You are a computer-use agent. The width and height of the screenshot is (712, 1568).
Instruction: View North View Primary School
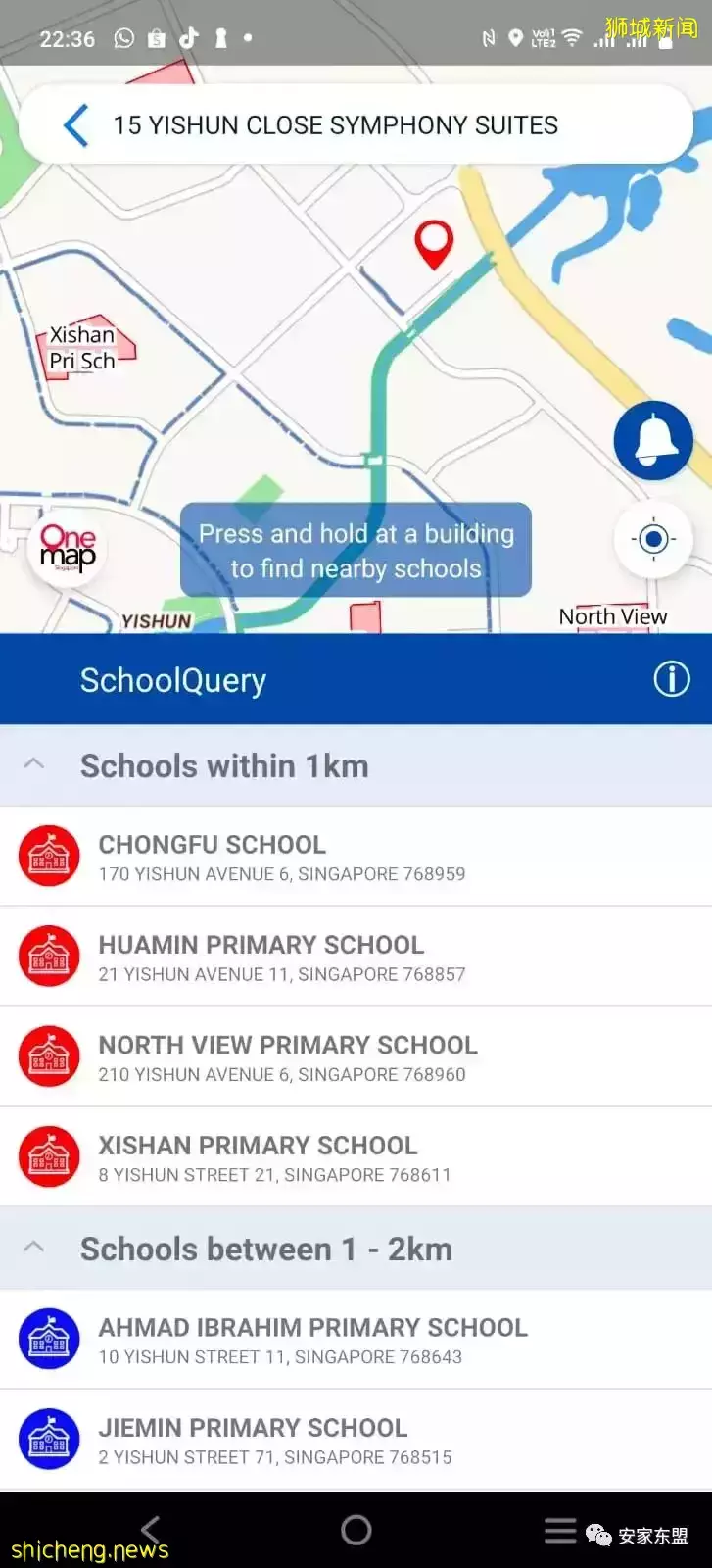point(288,1057)
